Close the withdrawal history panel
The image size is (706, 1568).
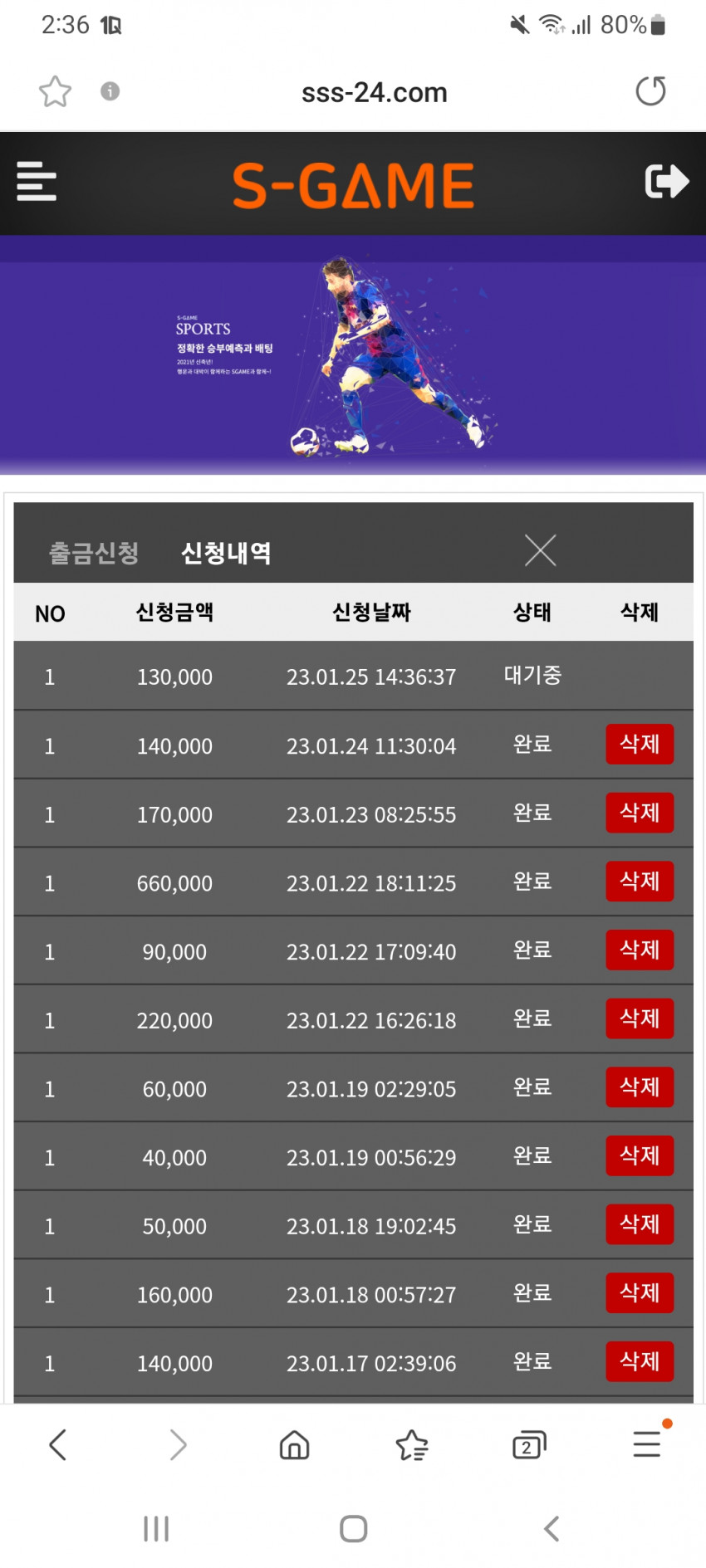pyautogui.click(x=540, y=550)
